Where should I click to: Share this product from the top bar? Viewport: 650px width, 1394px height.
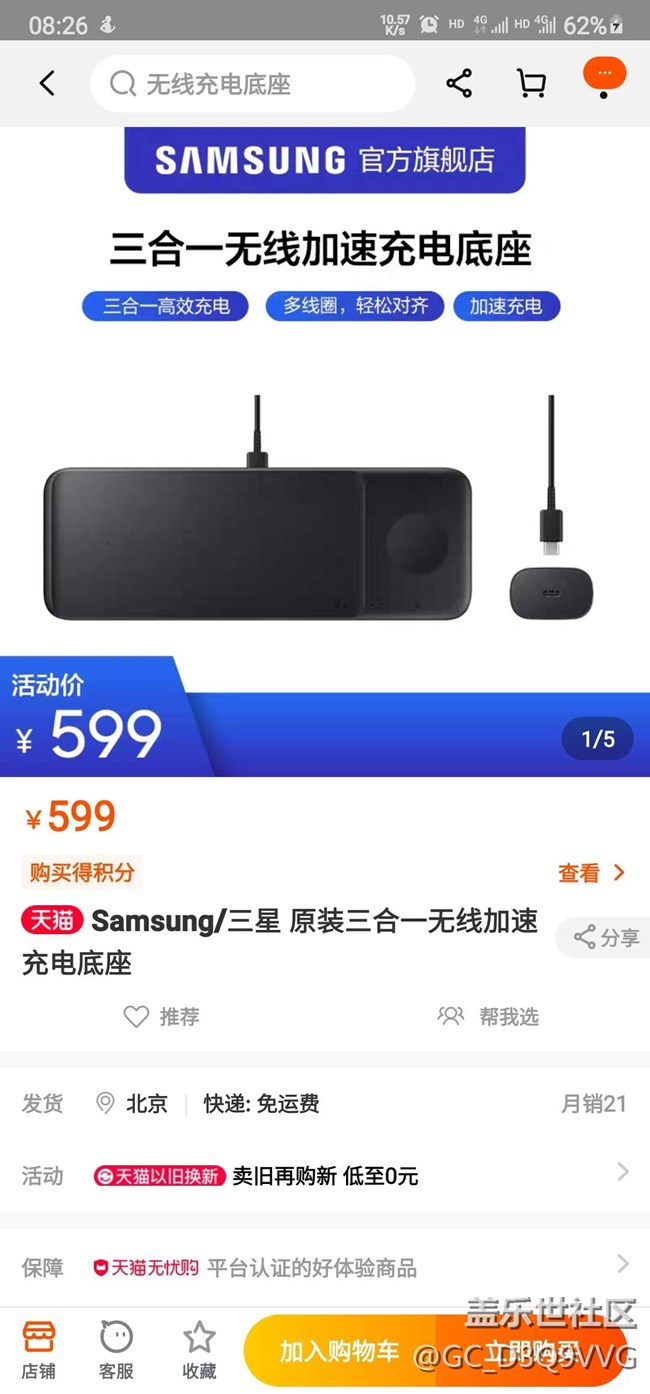[459, 84]
